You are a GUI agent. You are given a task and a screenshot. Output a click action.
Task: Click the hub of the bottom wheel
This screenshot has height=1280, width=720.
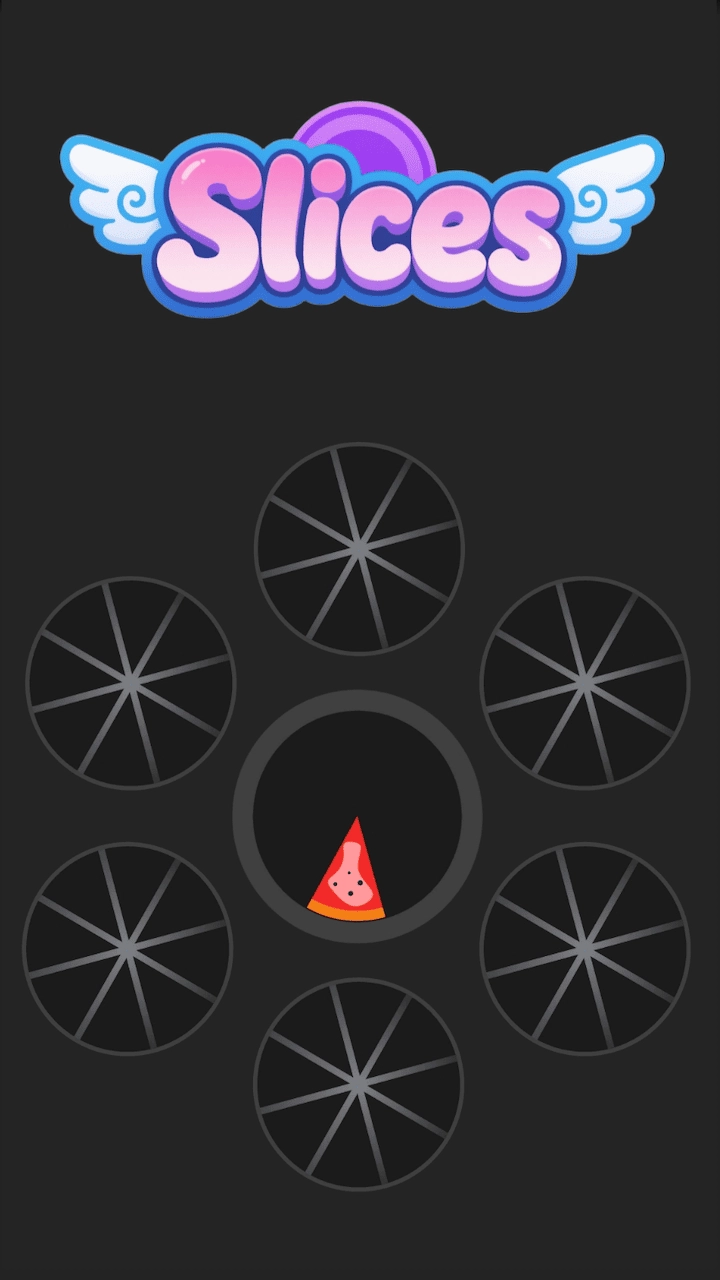pyautogui.click(x=360, y=1085)
